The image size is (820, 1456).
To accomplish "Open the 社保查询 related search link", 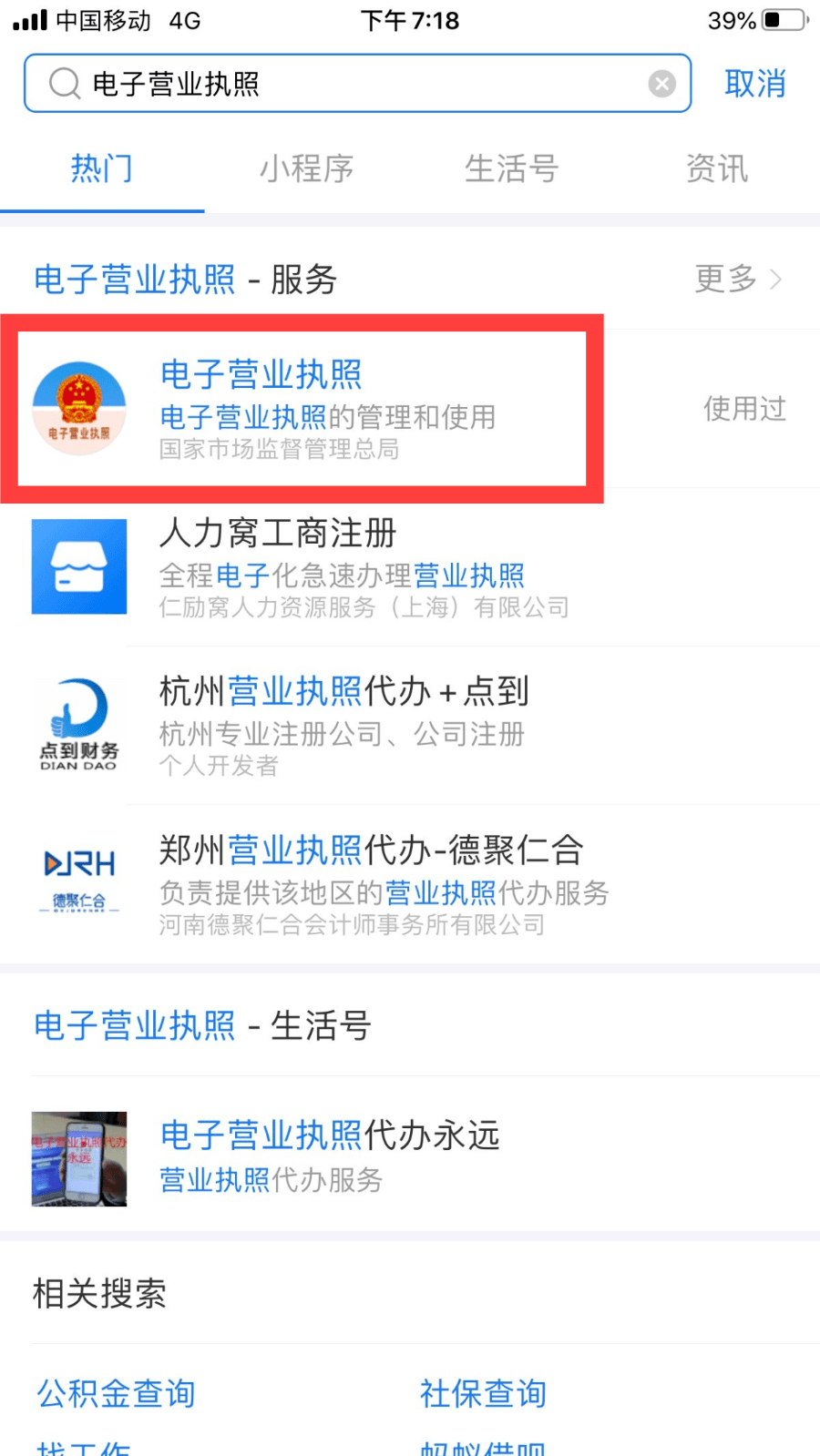I will [x=482, y=1392].
